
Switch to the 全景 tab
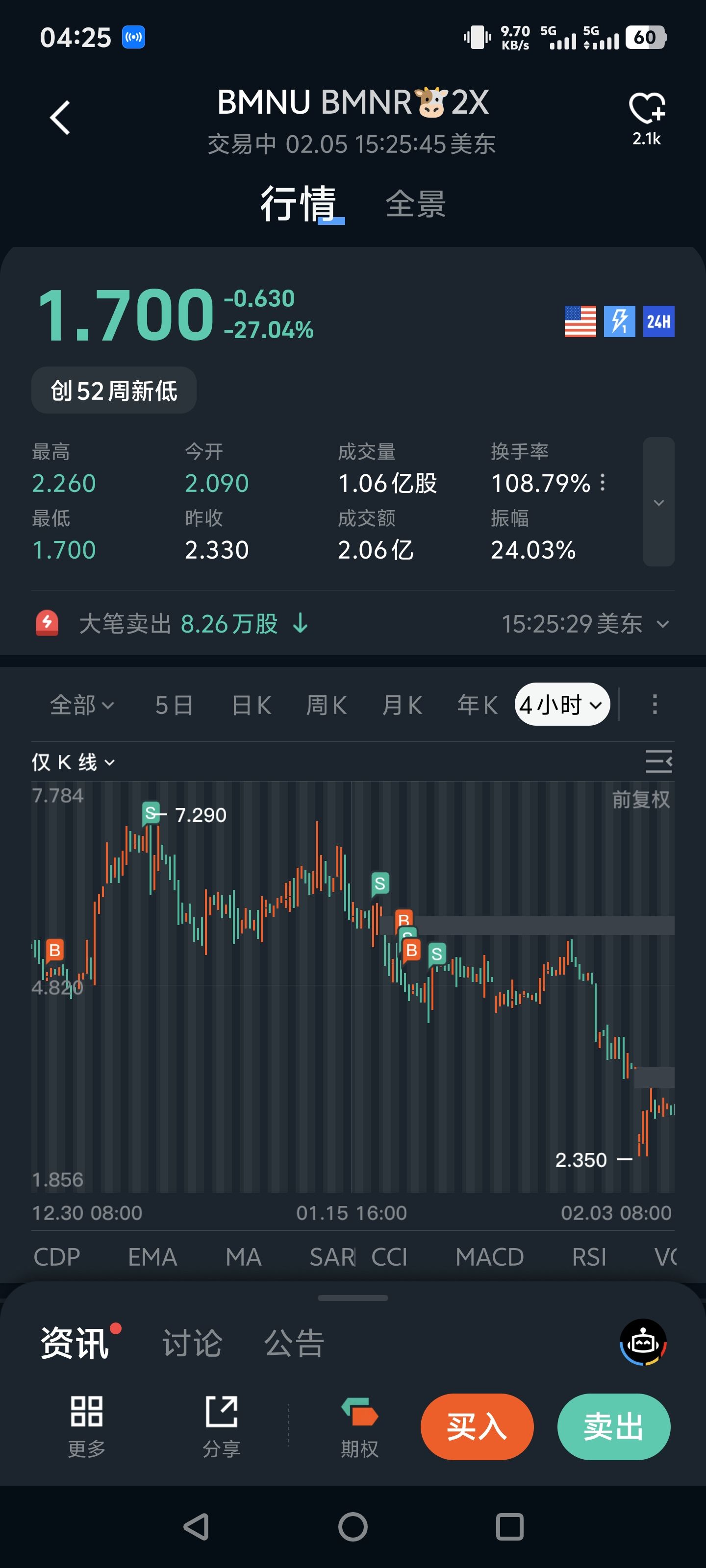tap(415, 204)
